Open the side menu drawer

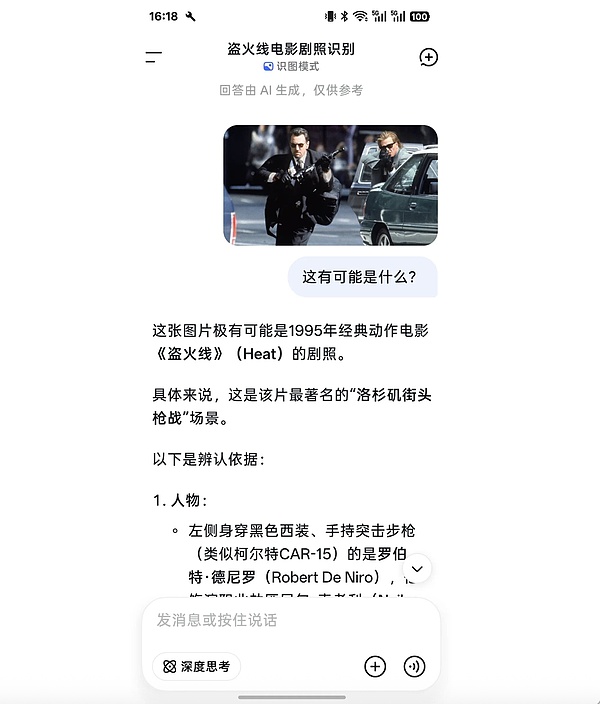coord(153,57)
